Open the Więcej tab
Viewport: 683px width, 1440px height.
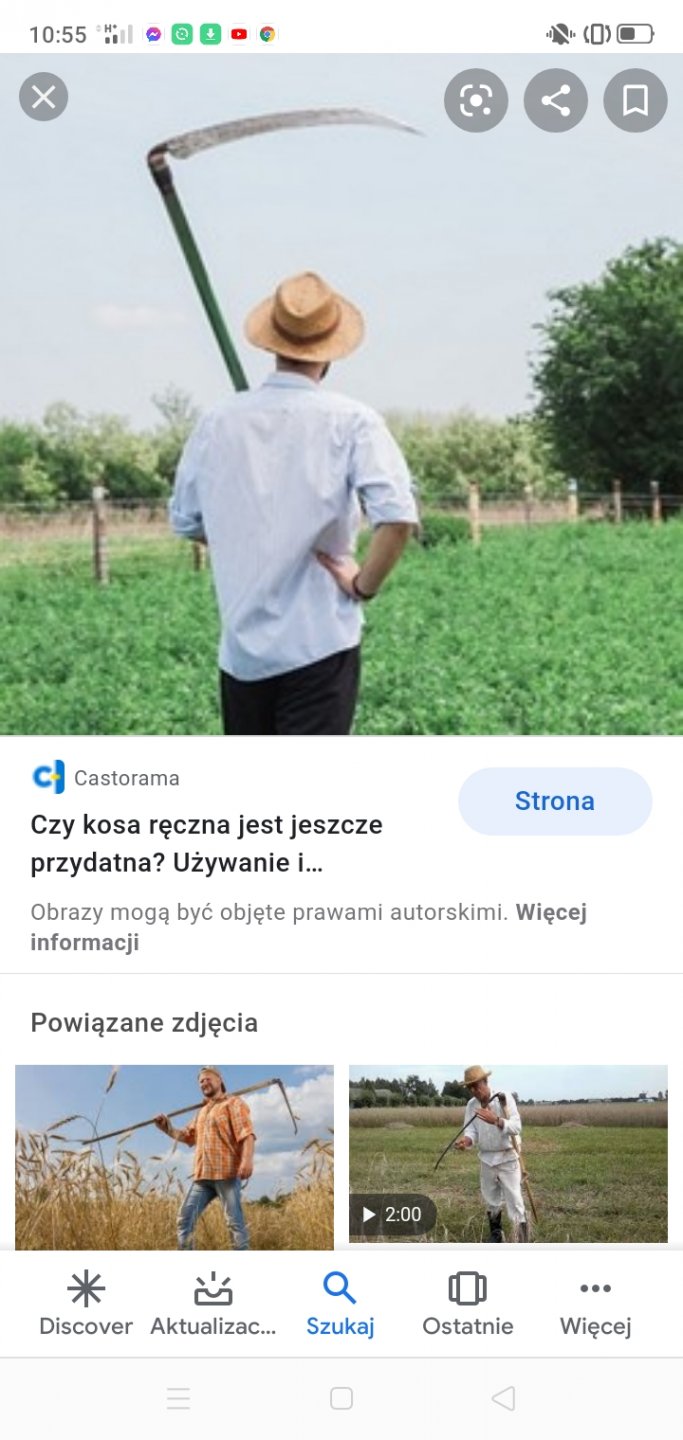pos(595,1305)
